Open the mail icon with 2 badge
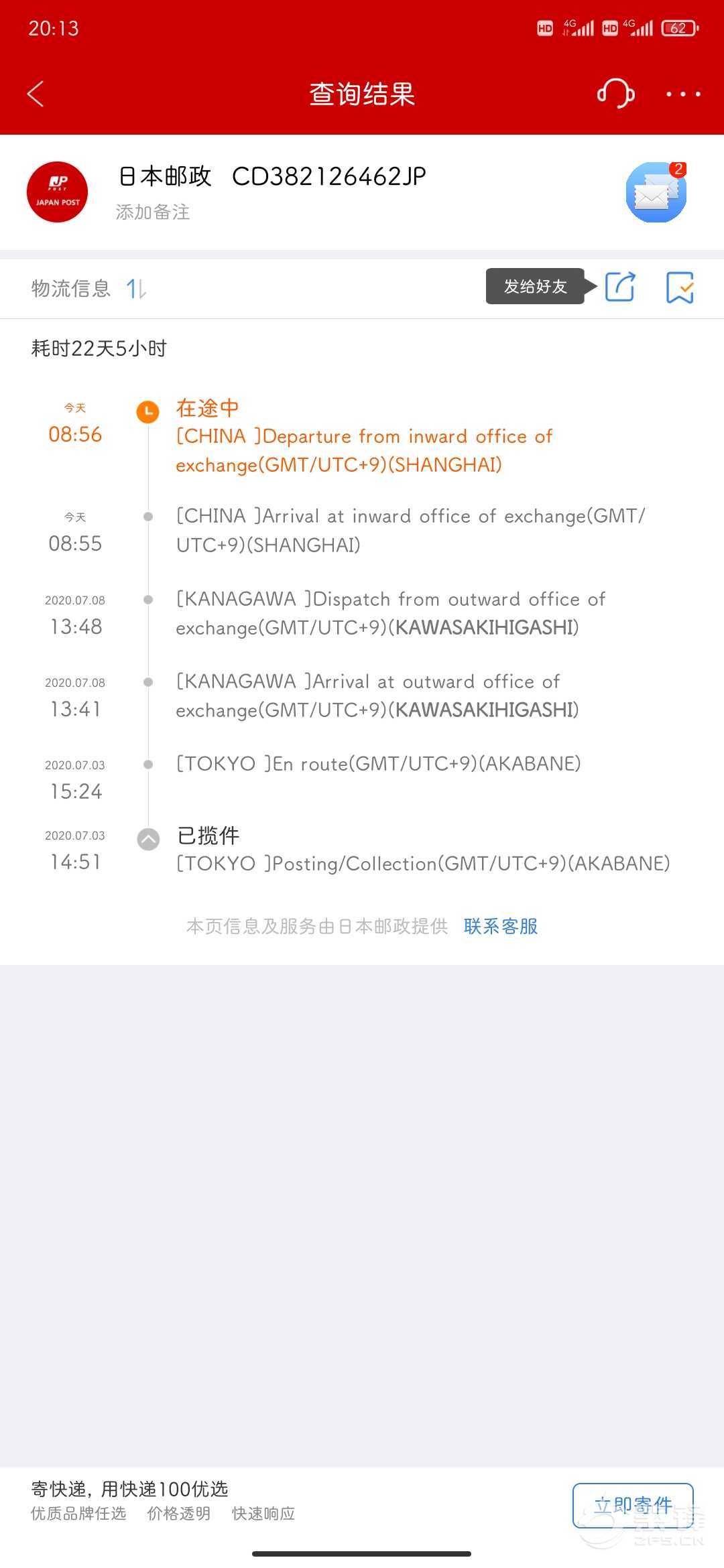The image size is (724, 1568). tap(656, 192)
